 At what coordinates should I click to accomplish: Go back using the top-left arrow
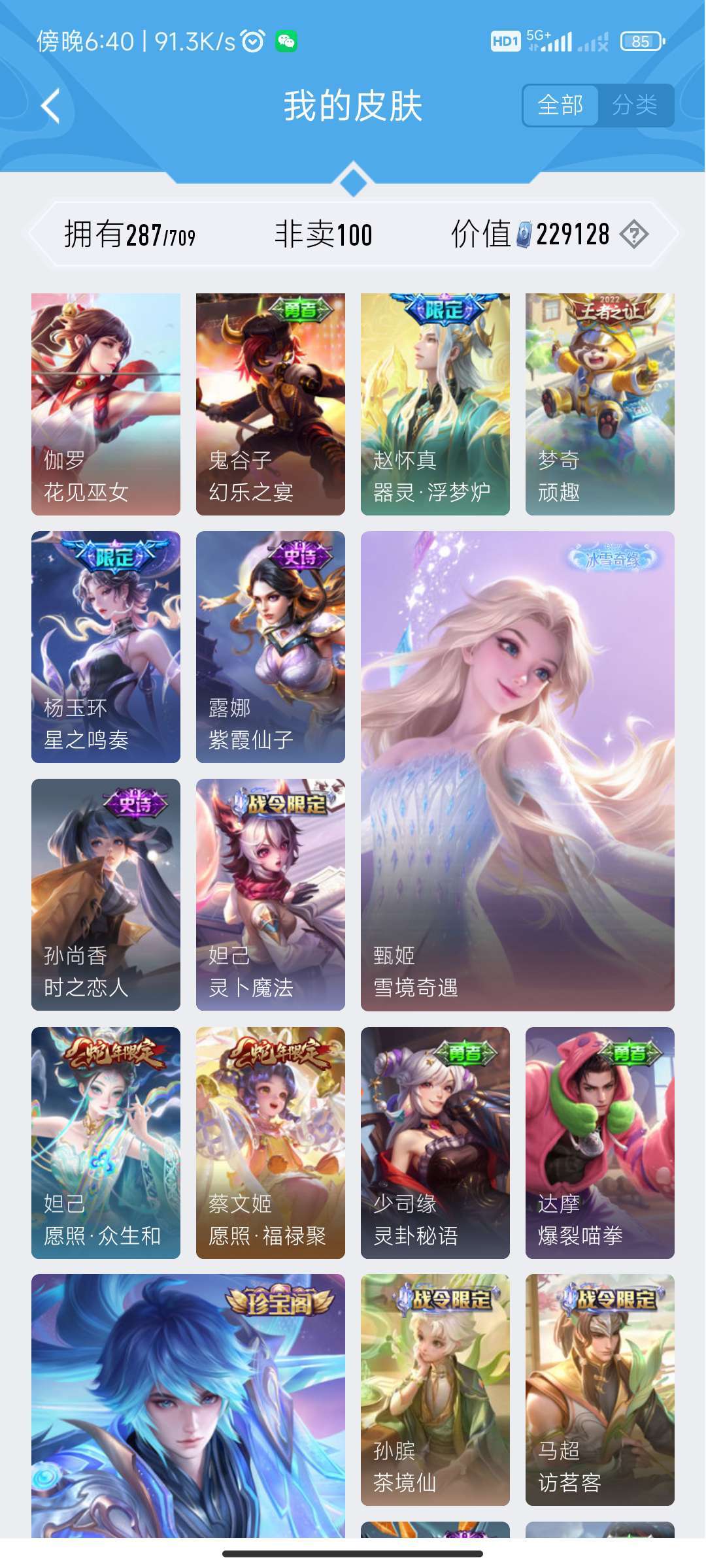pos(51,106)
